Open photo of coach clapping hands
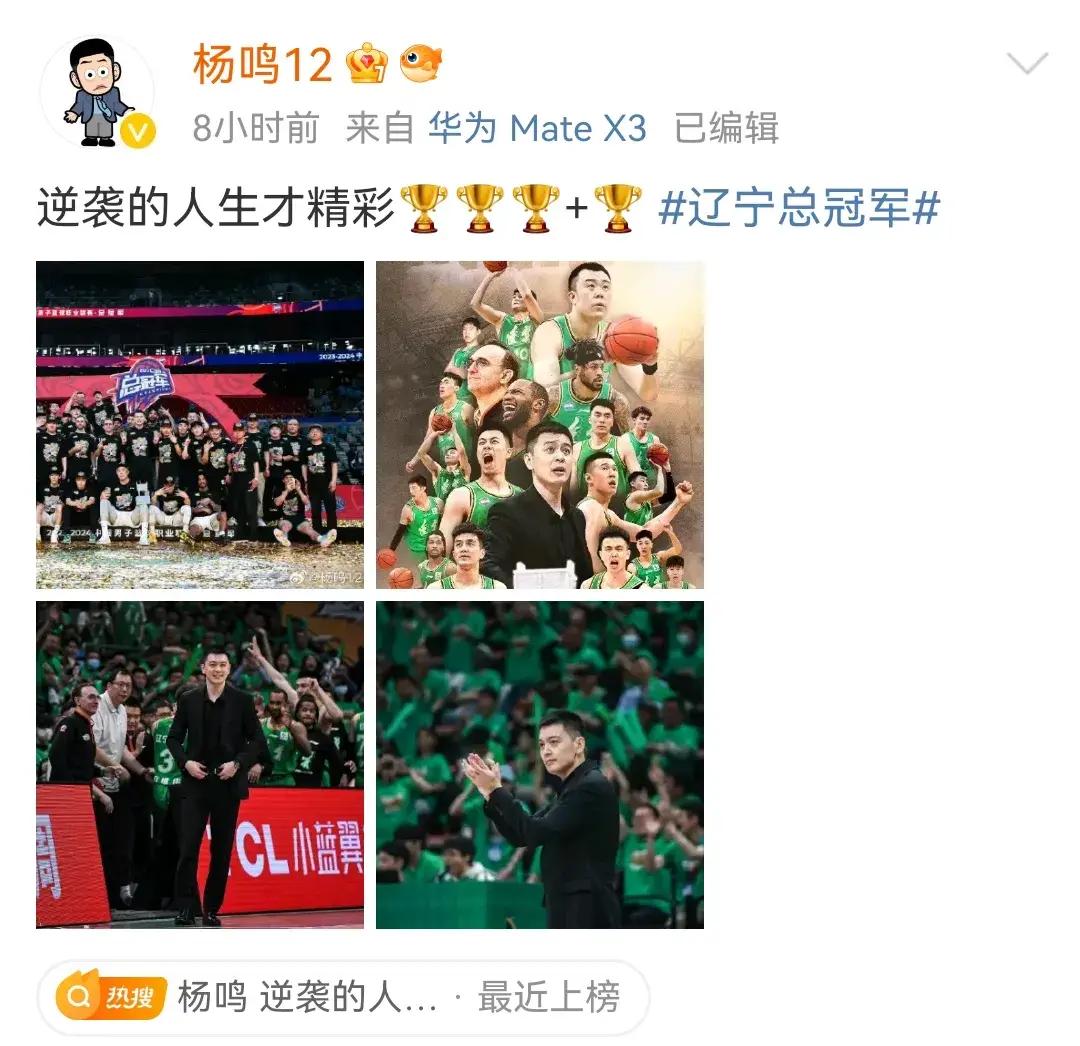The image size is (1080, 1046). tap(540, 765)
